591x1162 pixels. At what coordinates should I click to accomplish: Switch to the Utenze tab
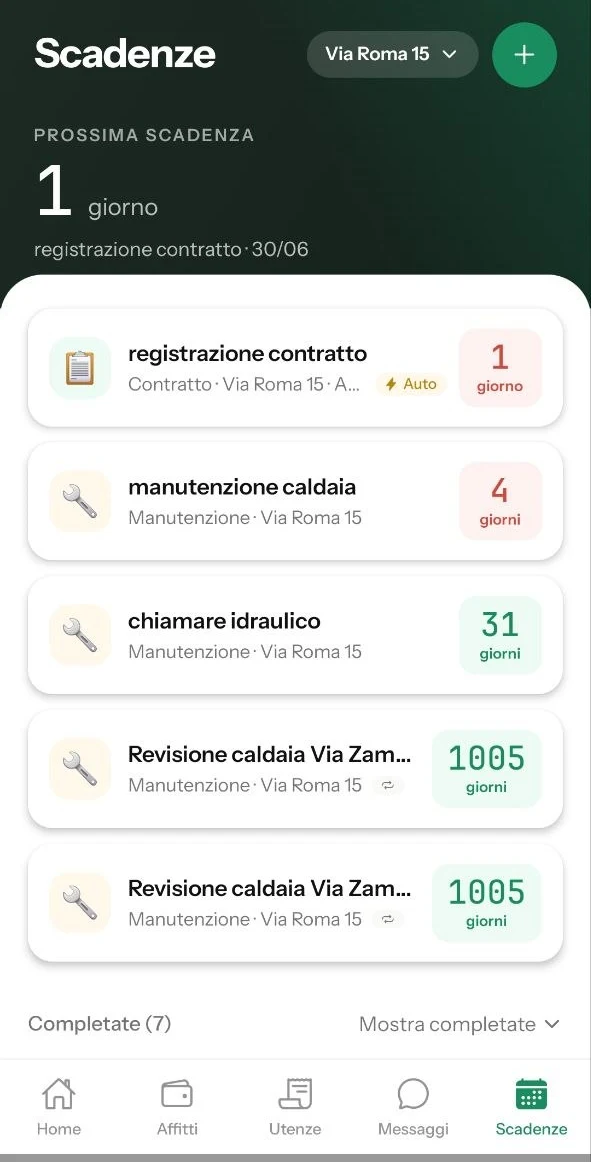(x=295, y=1108)
